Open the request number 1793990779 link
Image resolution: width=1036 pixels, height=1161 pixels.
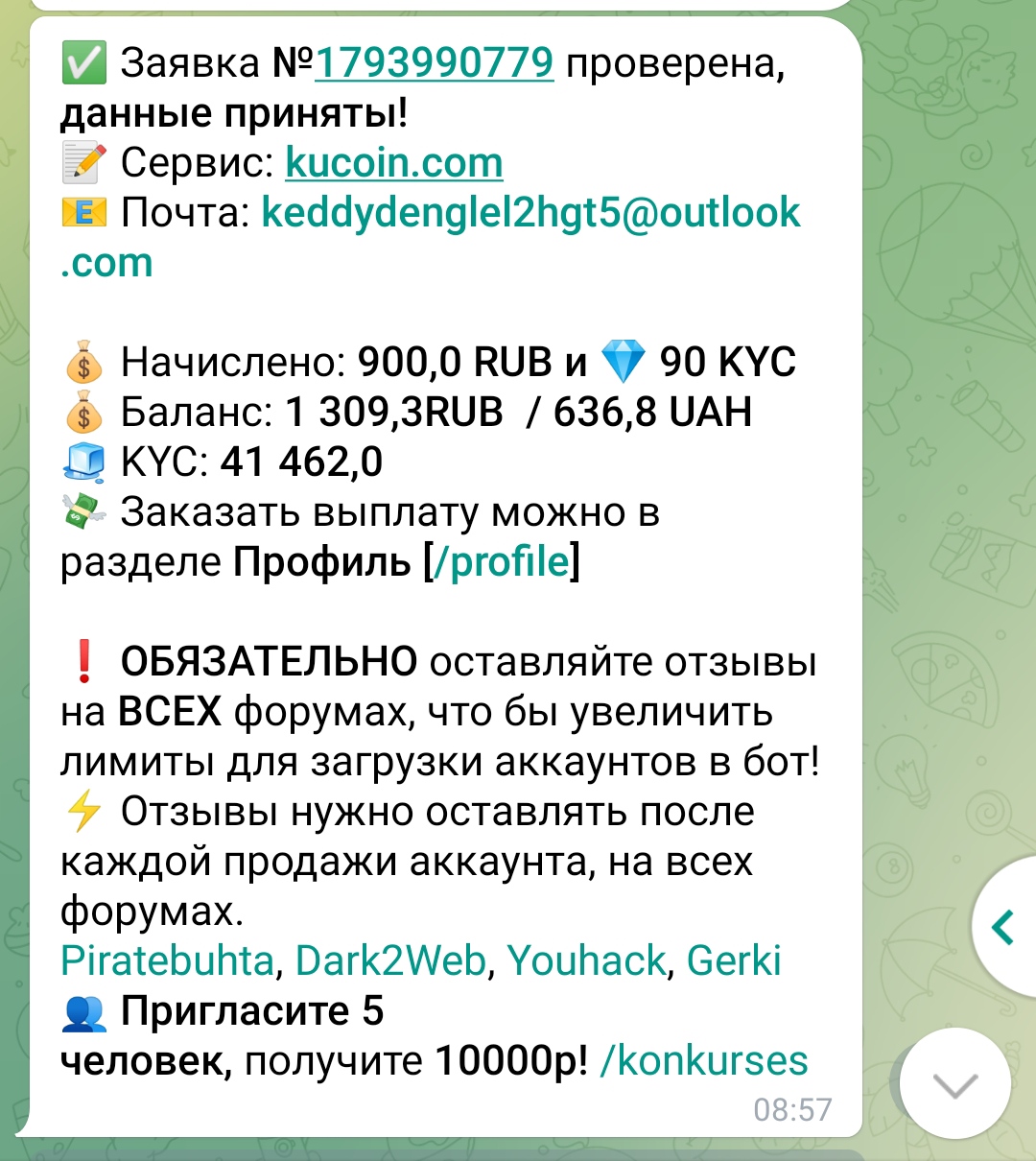[x=435, y=63]
